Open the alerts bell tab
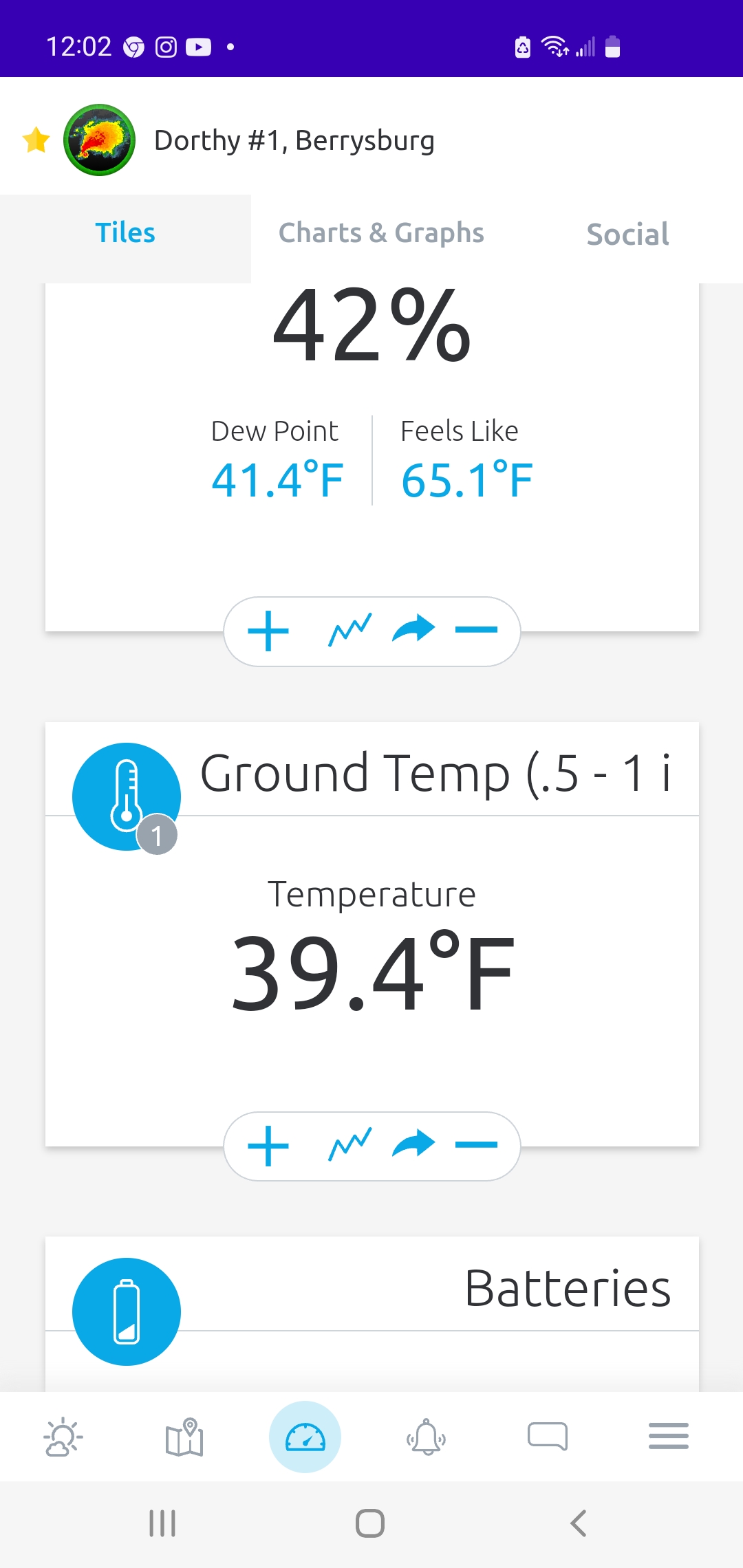This screenshot has height=1568, width=743. 426,1437
